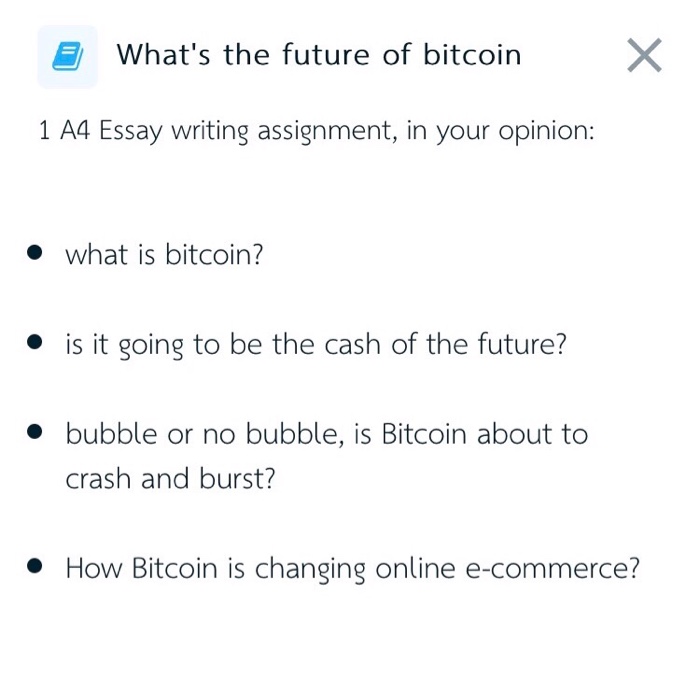Close the bitcoin essay assignment panel

[x=644, y=56]
